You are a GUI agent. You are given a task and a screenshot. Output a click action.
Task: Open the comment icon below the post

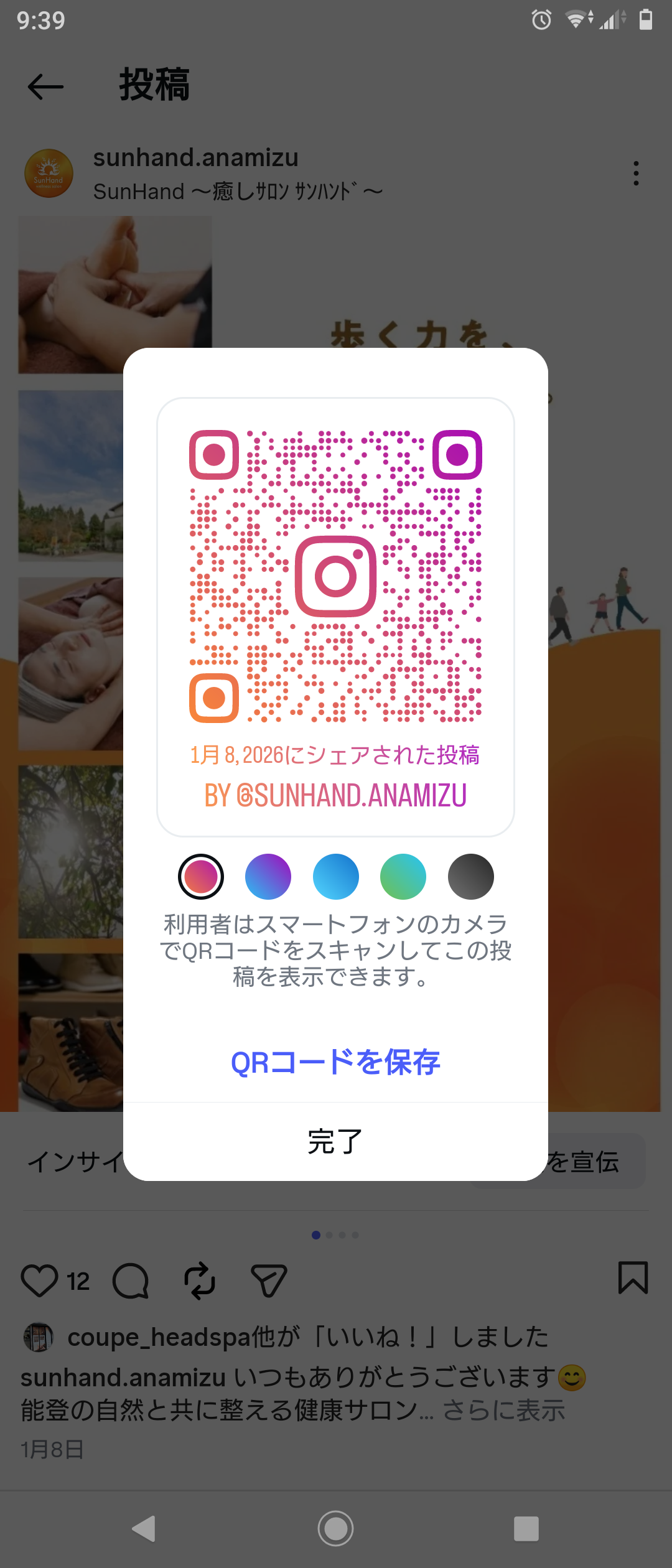[129, 1280]
